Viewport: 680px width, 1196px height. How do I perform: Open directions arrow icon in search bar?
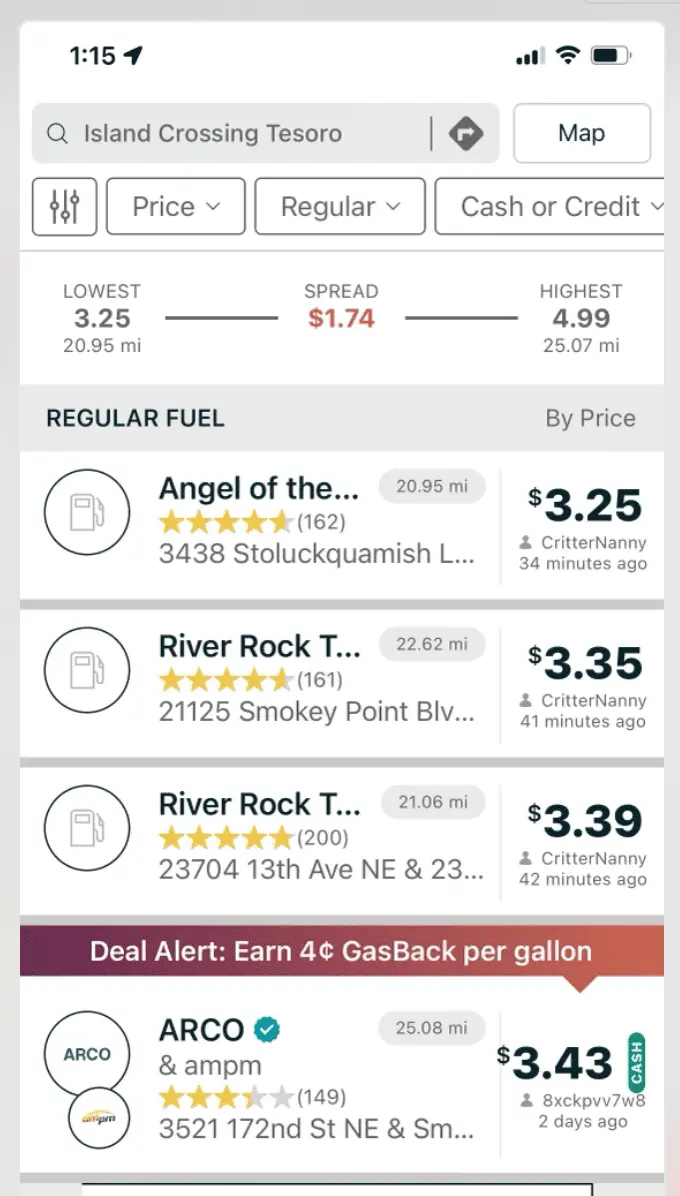pyautogui.click(x=466, y=133)
